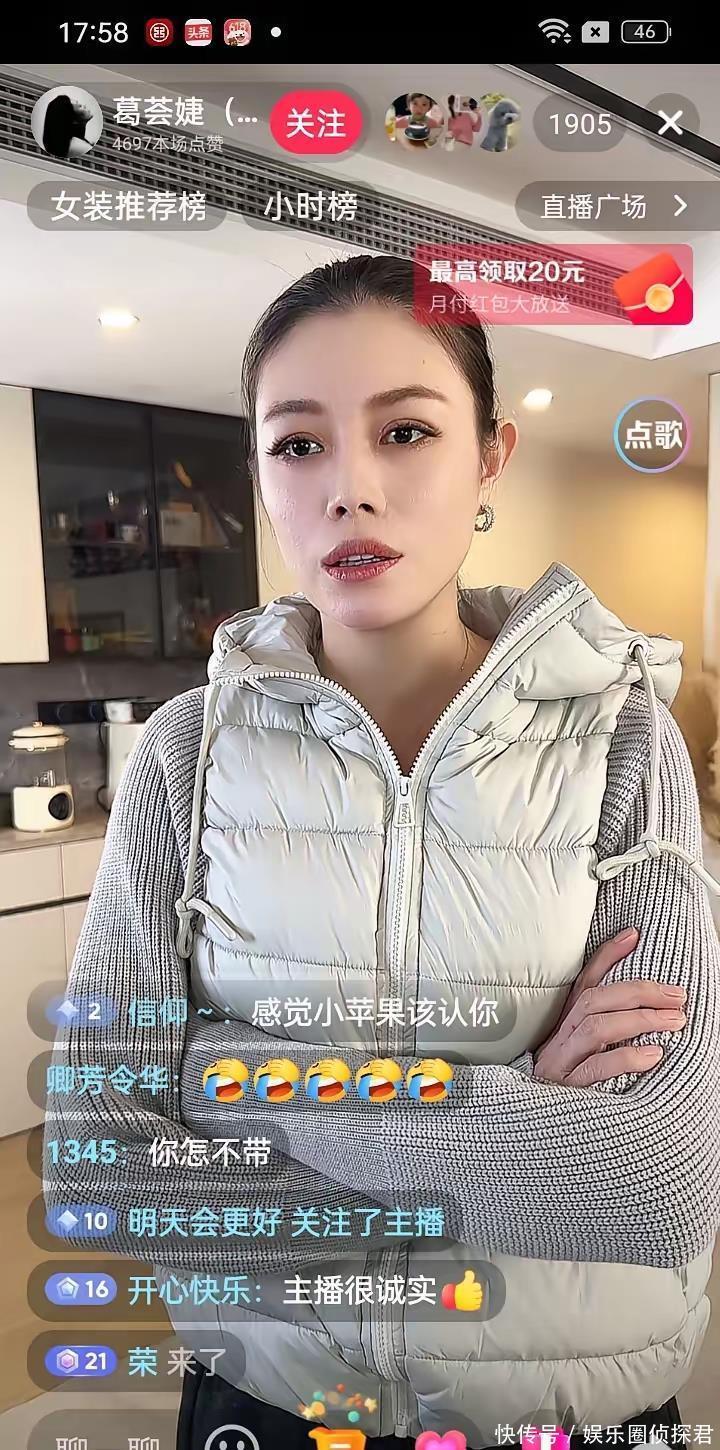The image size is (720, 1450).
Task: Tap the 点歌 song request button
Action: point(652,434)
